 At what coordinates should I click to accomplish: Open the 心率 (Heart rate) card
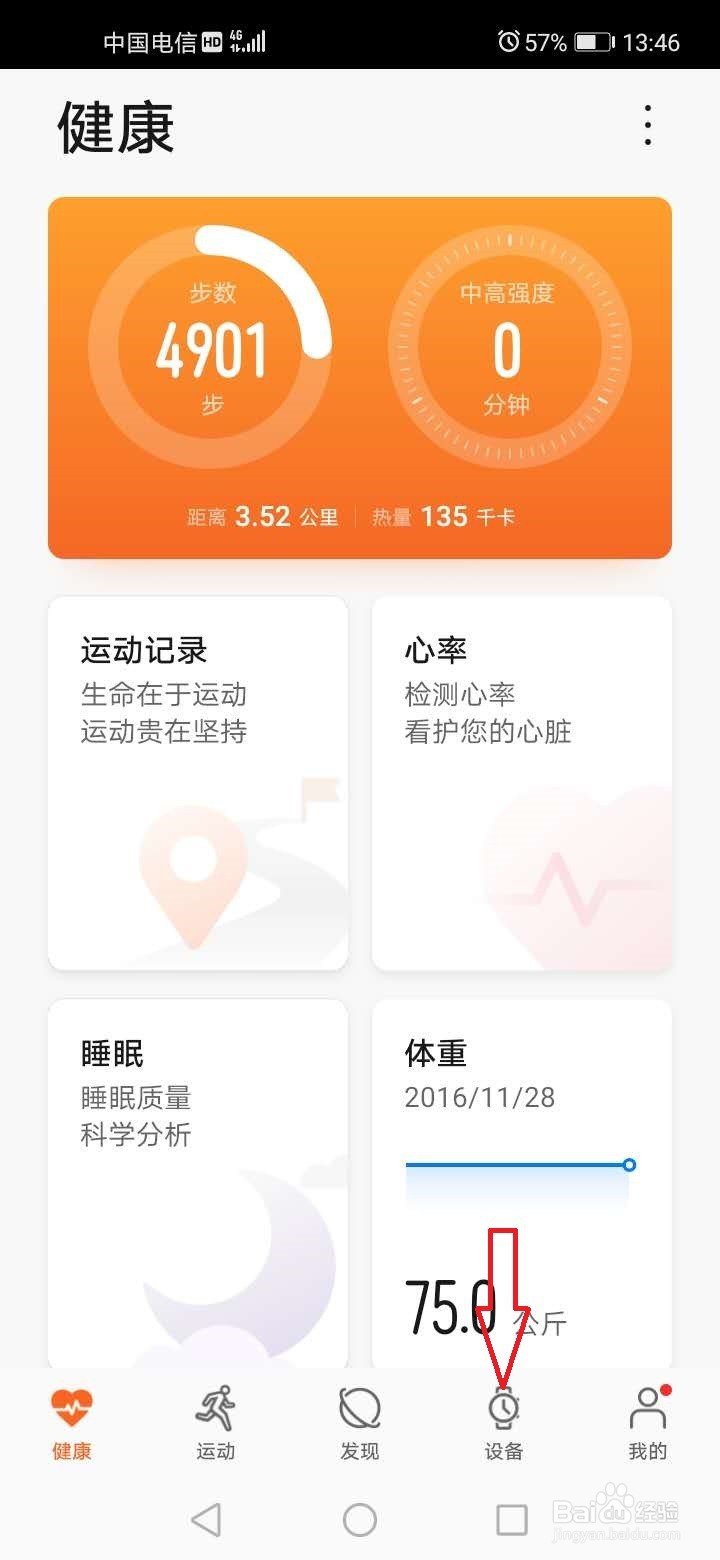(521, 780)
